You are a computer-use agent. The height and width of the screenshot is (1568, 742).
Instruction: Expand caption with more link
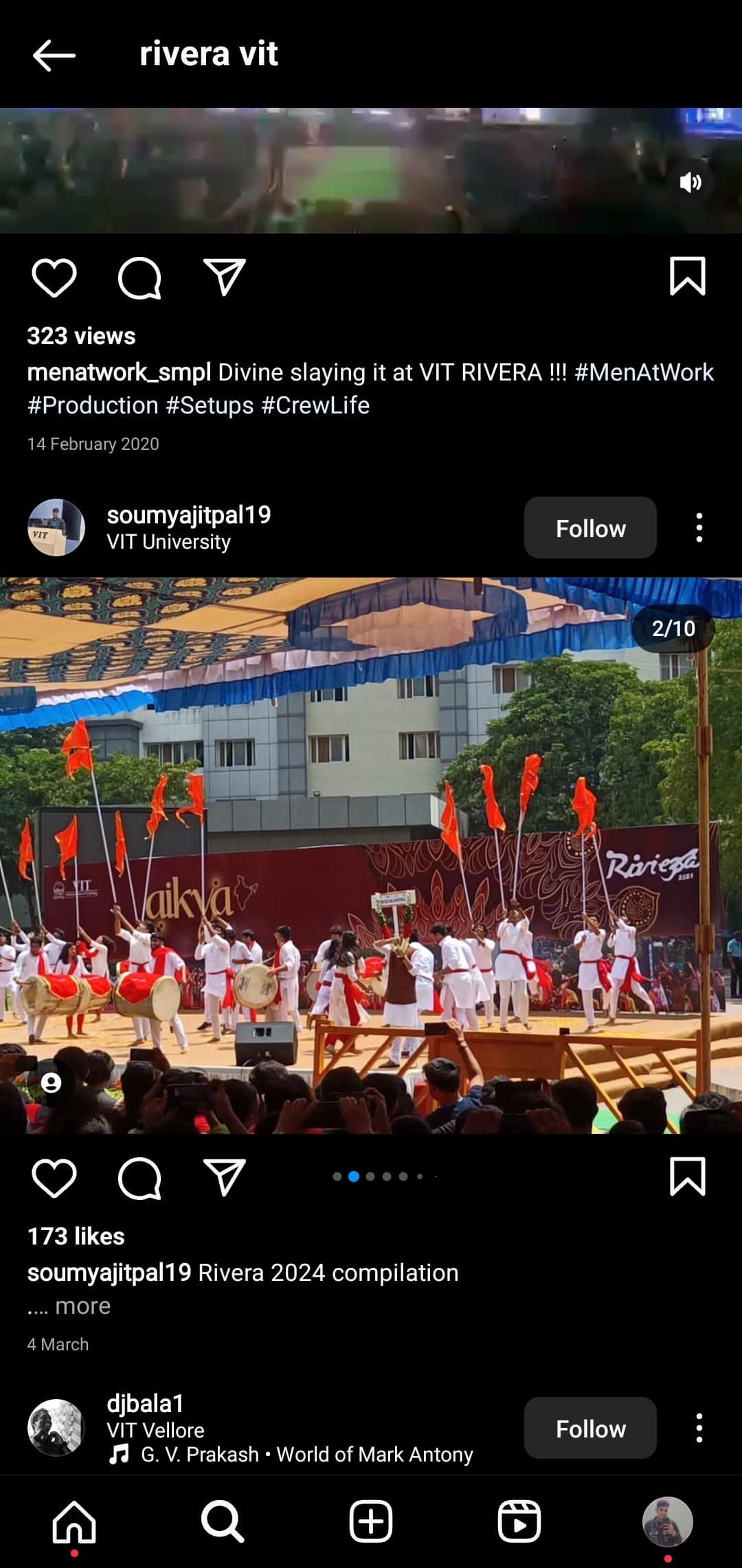click(x=82, y=1306)
